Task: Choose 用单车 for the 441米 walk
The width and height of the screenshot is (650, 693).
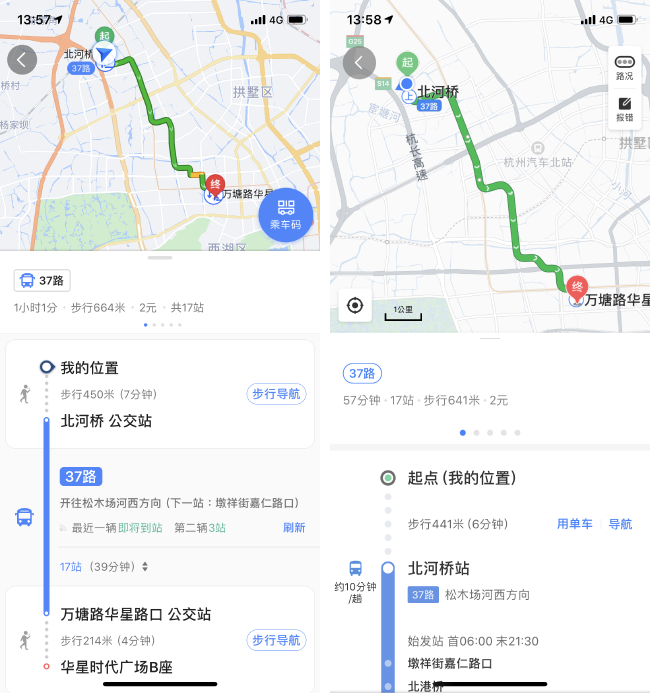Action: (x=575, y=524)
